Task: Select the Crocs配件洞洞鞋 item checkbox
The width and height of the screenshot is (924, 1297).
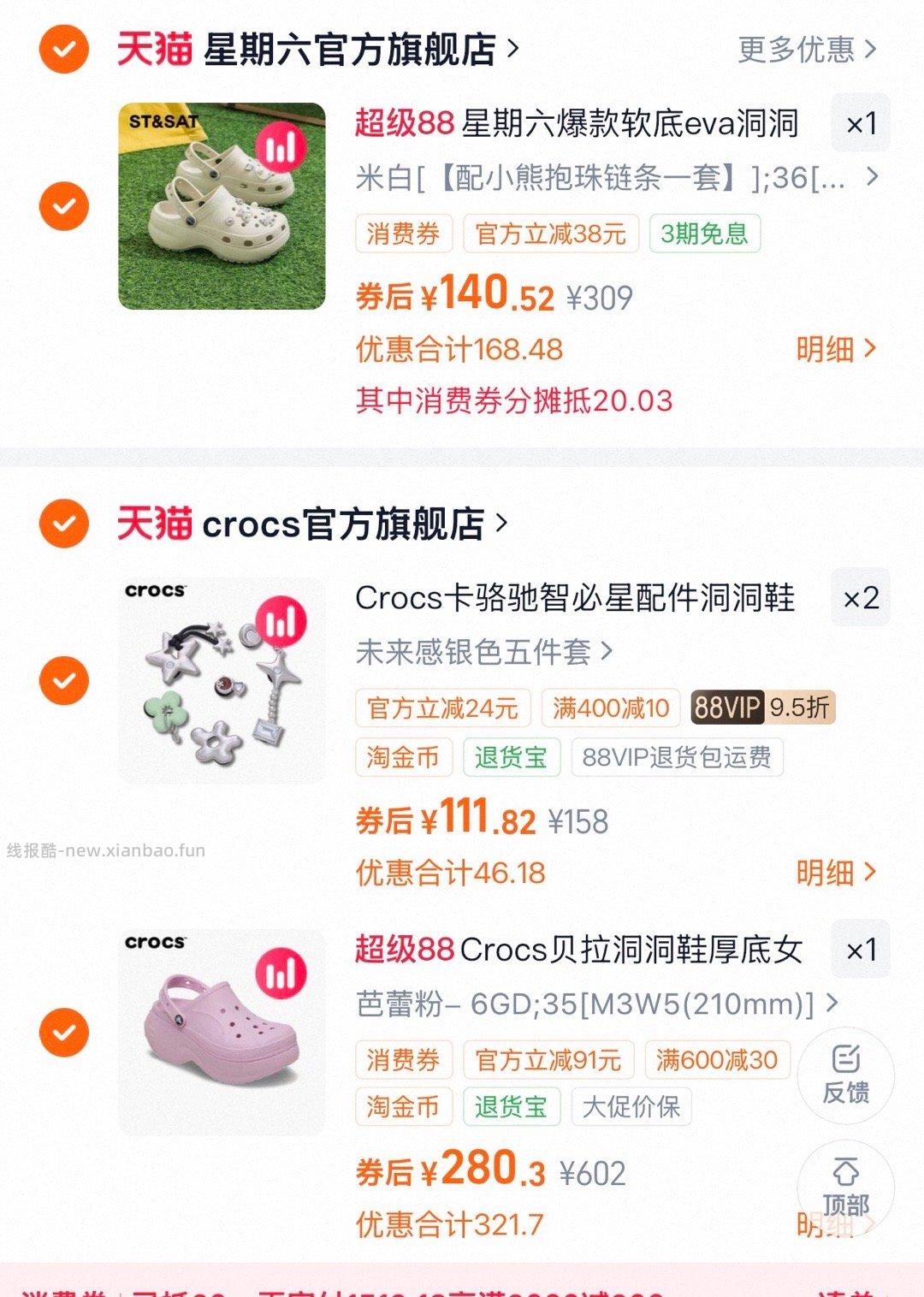Action: pos(62,680)
